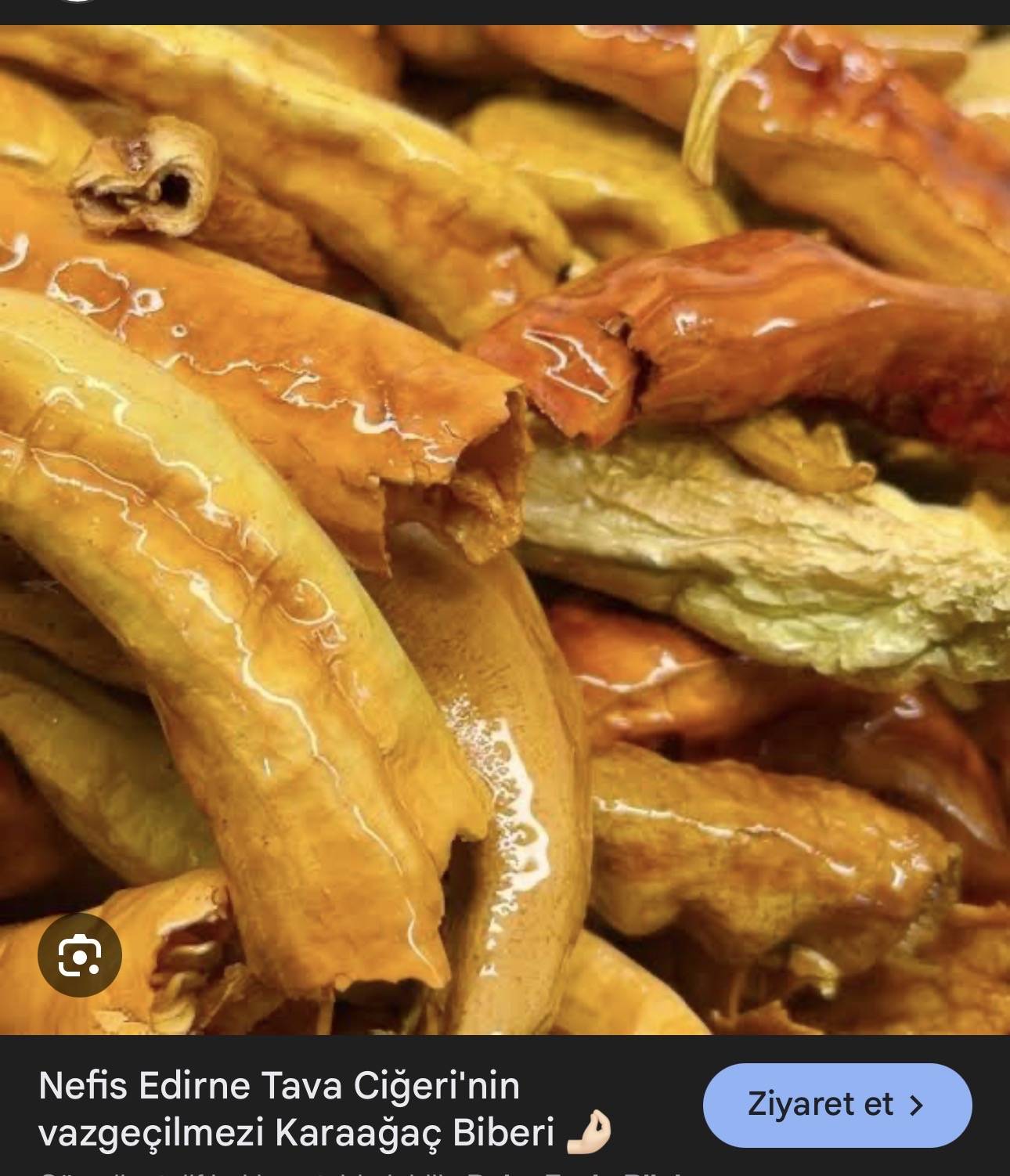Tap the Ziyaret et button
This screenshot has width=1010, height=1176.
(x=836, y=1104)
